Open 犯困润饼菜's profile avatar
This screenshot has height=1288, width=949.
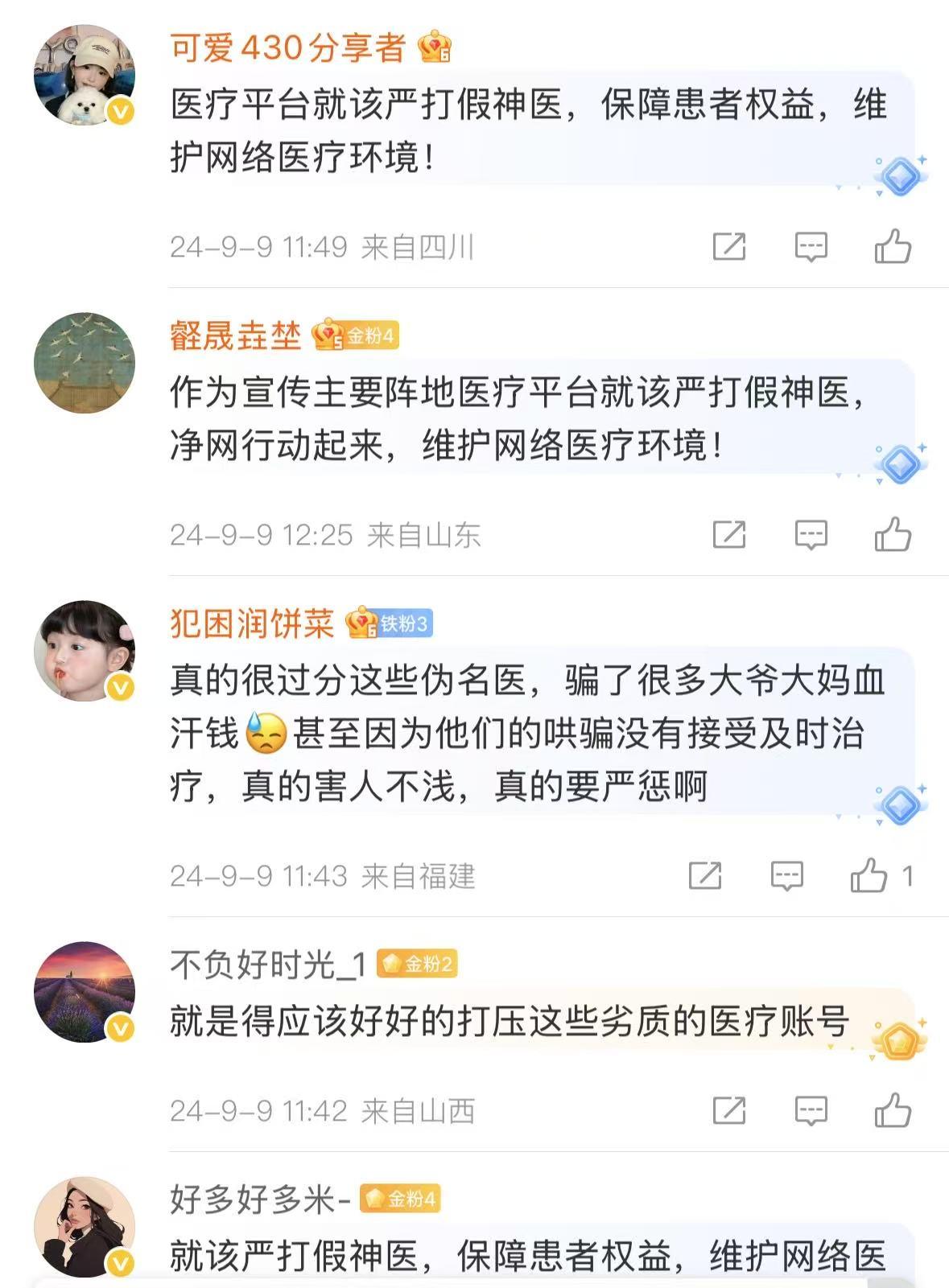84,650
